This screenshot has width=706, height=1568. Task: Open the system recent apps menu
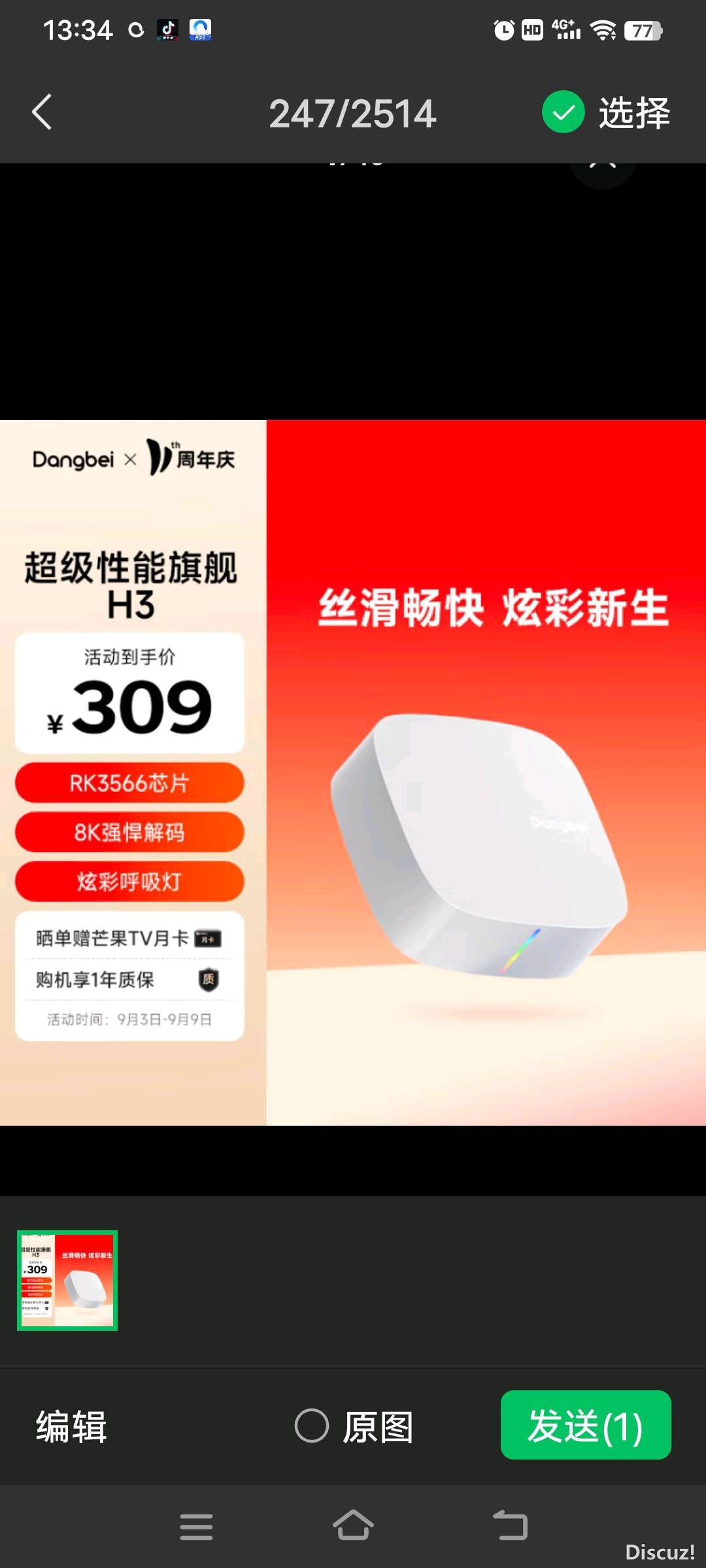[196, 1527]
